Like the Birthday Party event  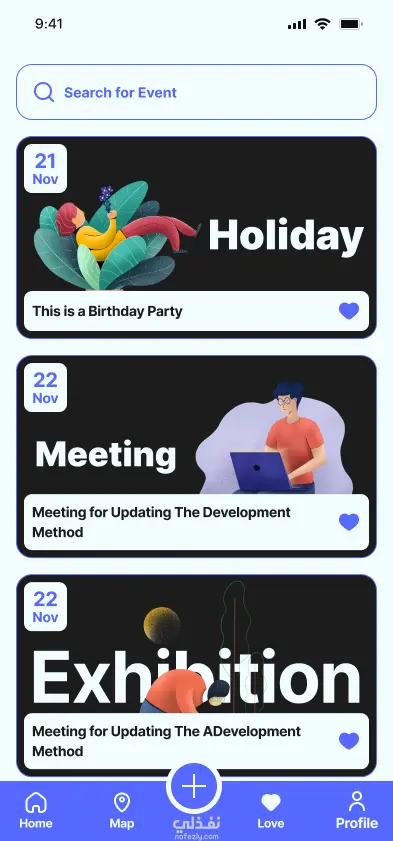click(x=349, y=311)
